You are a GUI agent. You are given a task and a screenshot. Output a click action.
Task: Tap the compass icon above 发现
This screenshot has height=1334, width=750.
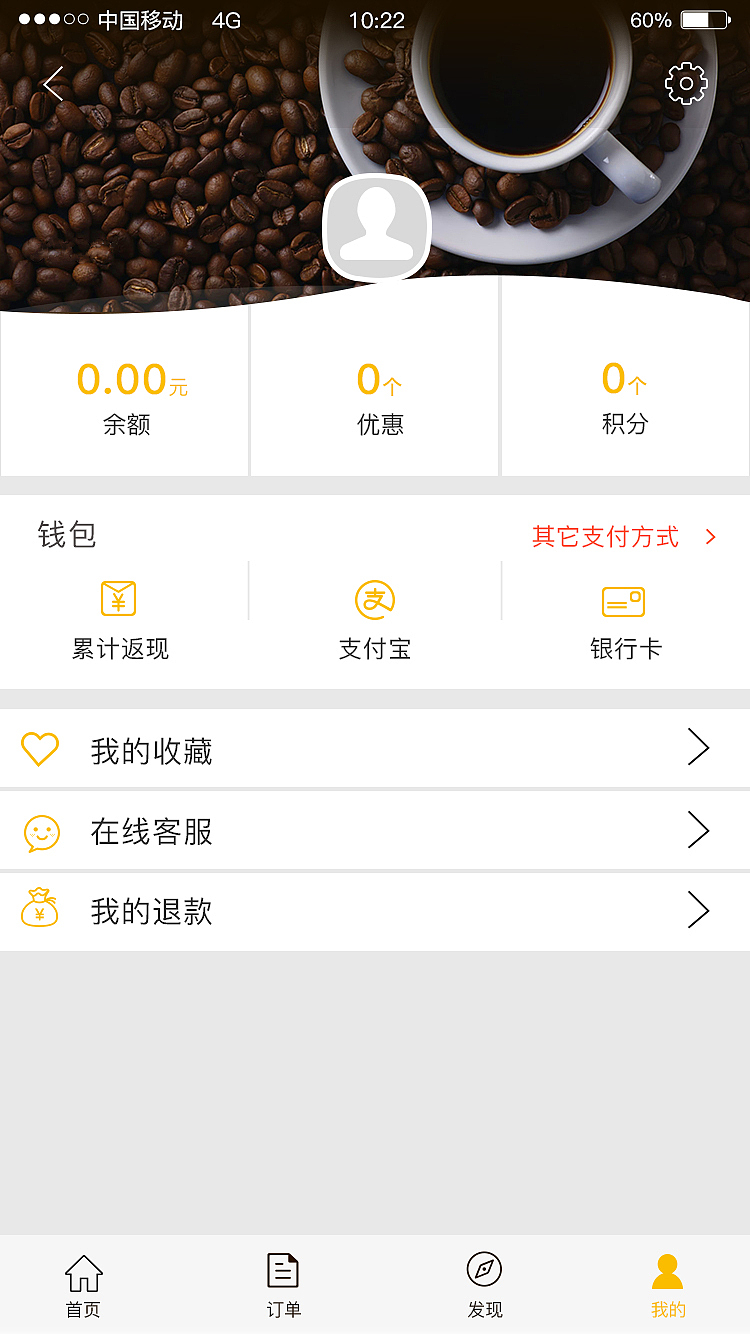click(483, 1269)
